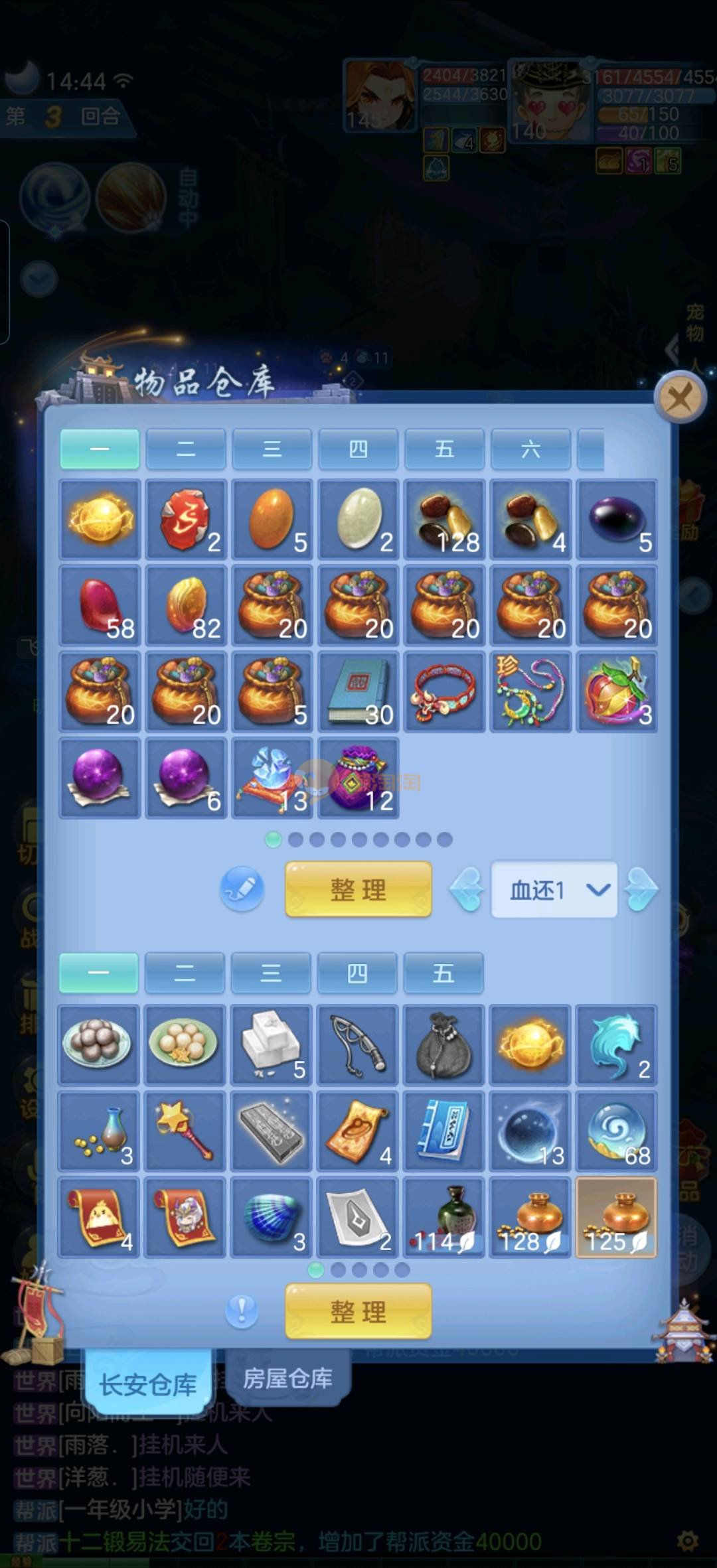Tap the pencil icon to rename the warehouse
The image size is (717, 1568).
(242, 889)
